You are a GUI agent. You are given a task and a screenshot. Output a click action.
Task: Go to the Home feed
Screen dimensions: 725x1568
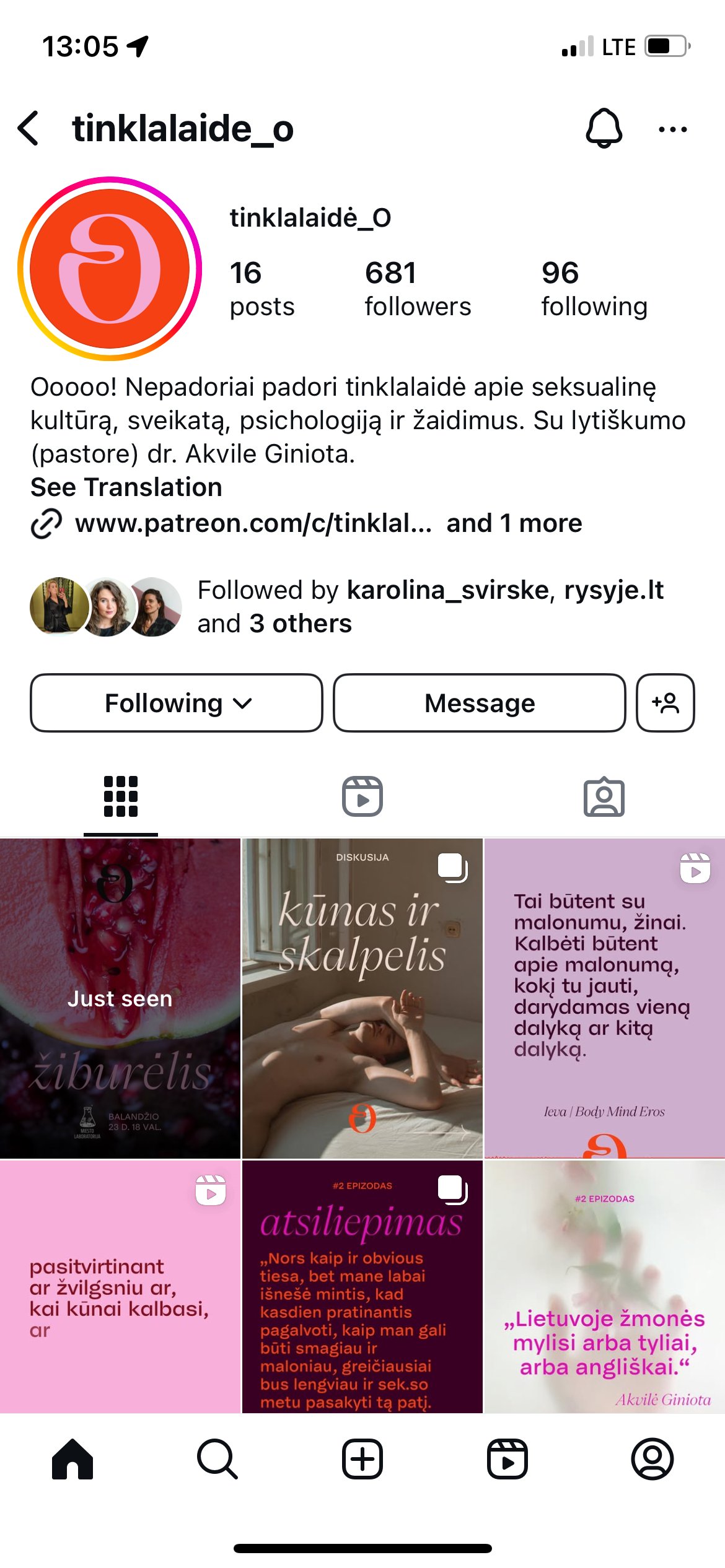click(72, 1459)
